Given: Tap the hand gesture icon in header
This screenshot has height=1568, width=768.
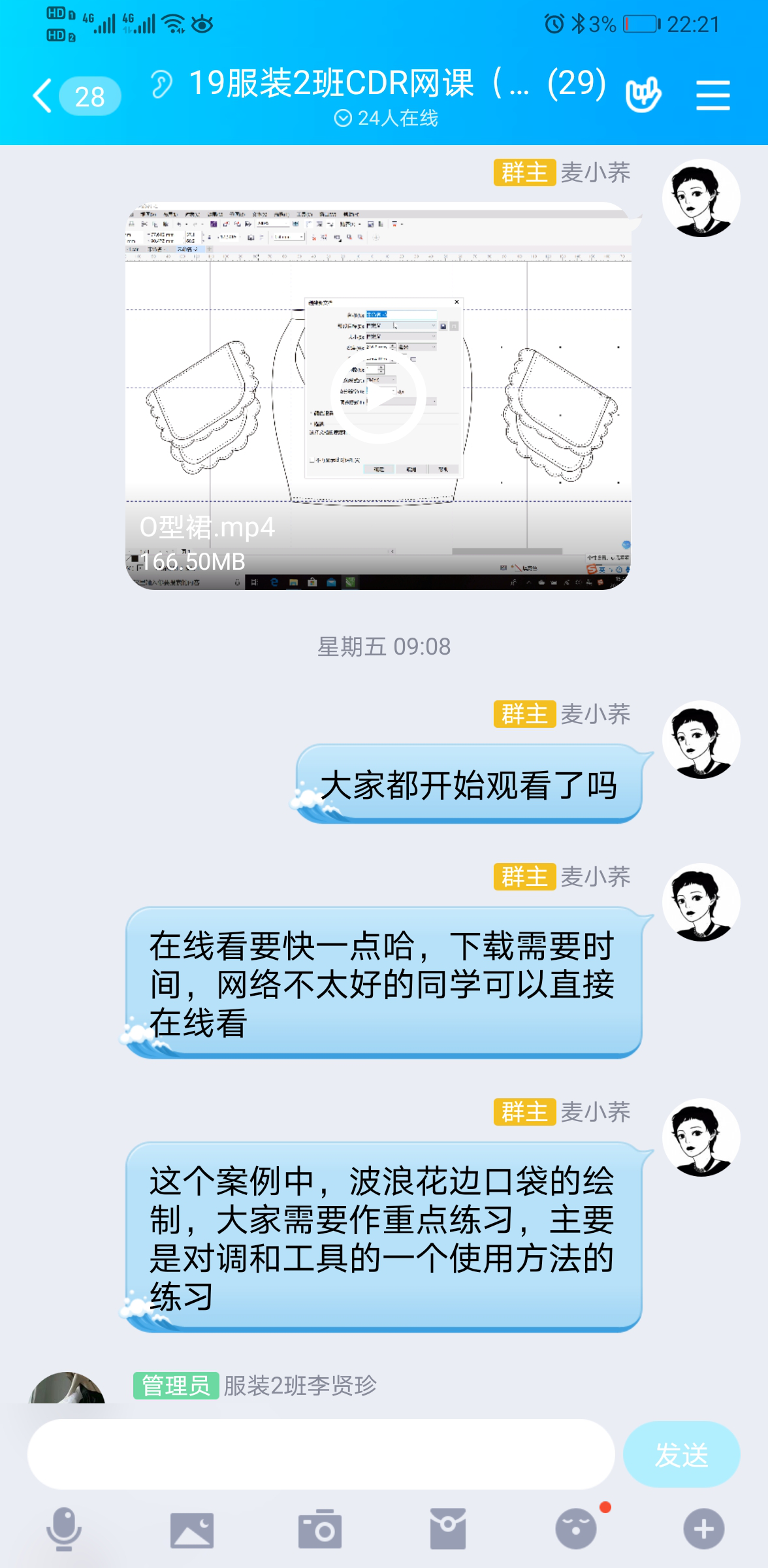Looking at the screenshot, I should [x=643, y=95].
